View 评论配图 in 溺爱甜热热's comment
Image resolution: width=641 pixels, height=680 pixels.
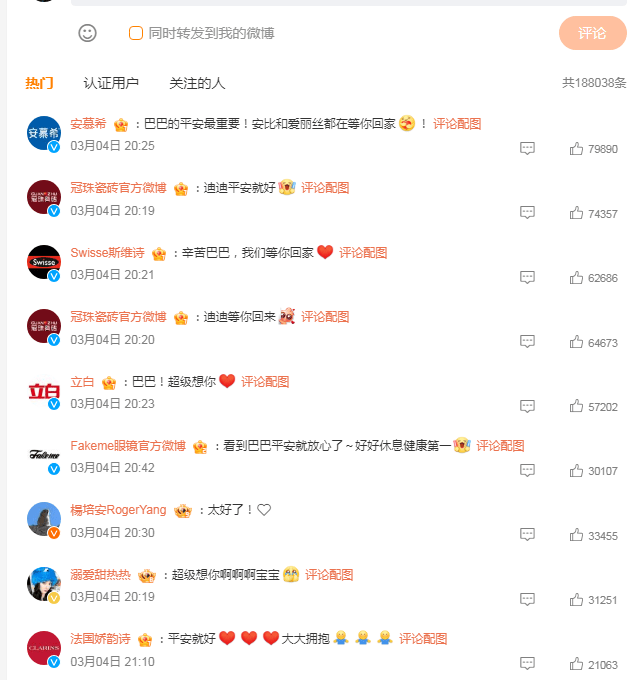[x=329, y=575]
